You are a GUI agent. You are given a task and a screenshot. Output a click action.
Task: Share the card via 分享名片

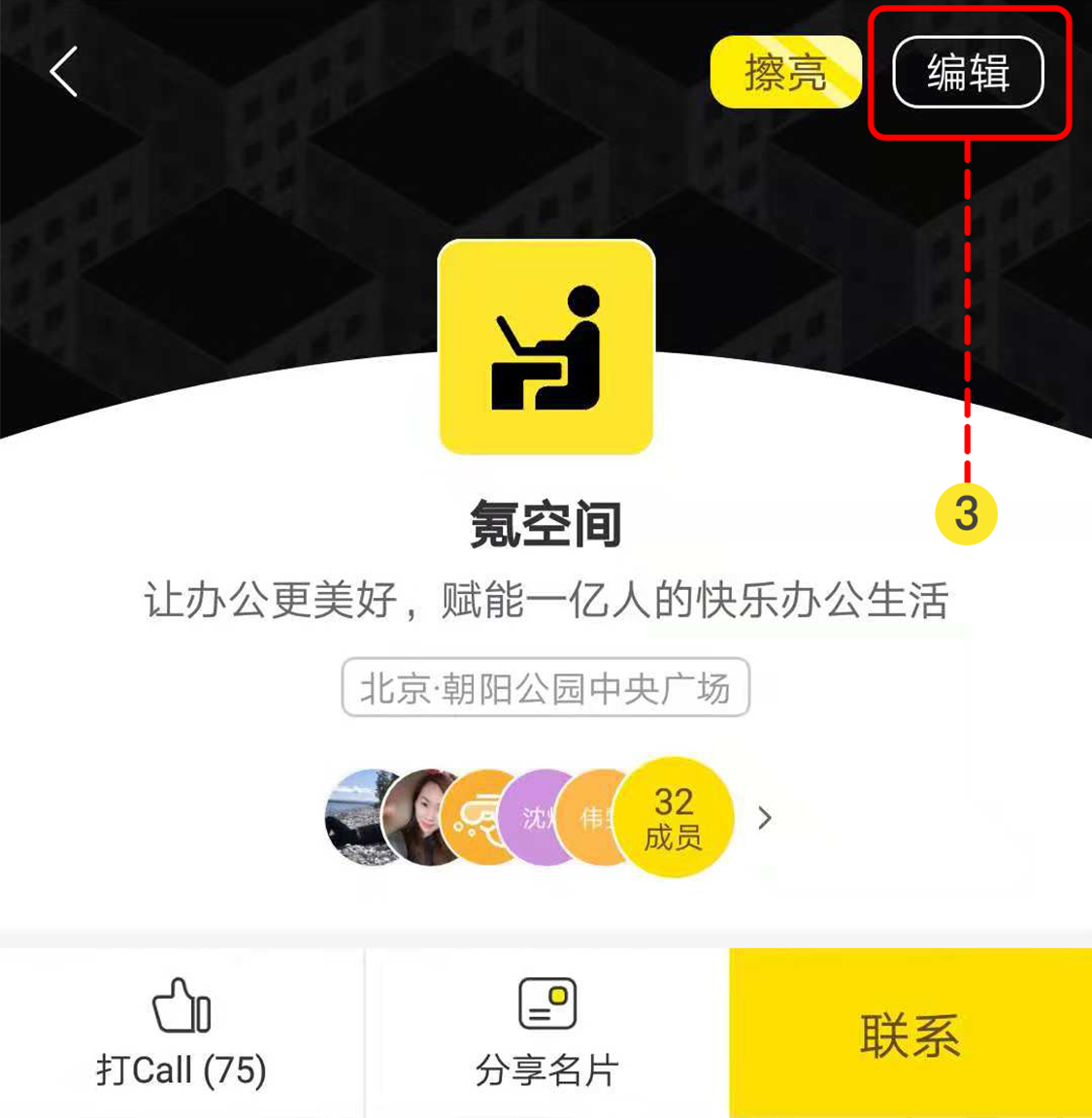click(x=546, y=1034)
